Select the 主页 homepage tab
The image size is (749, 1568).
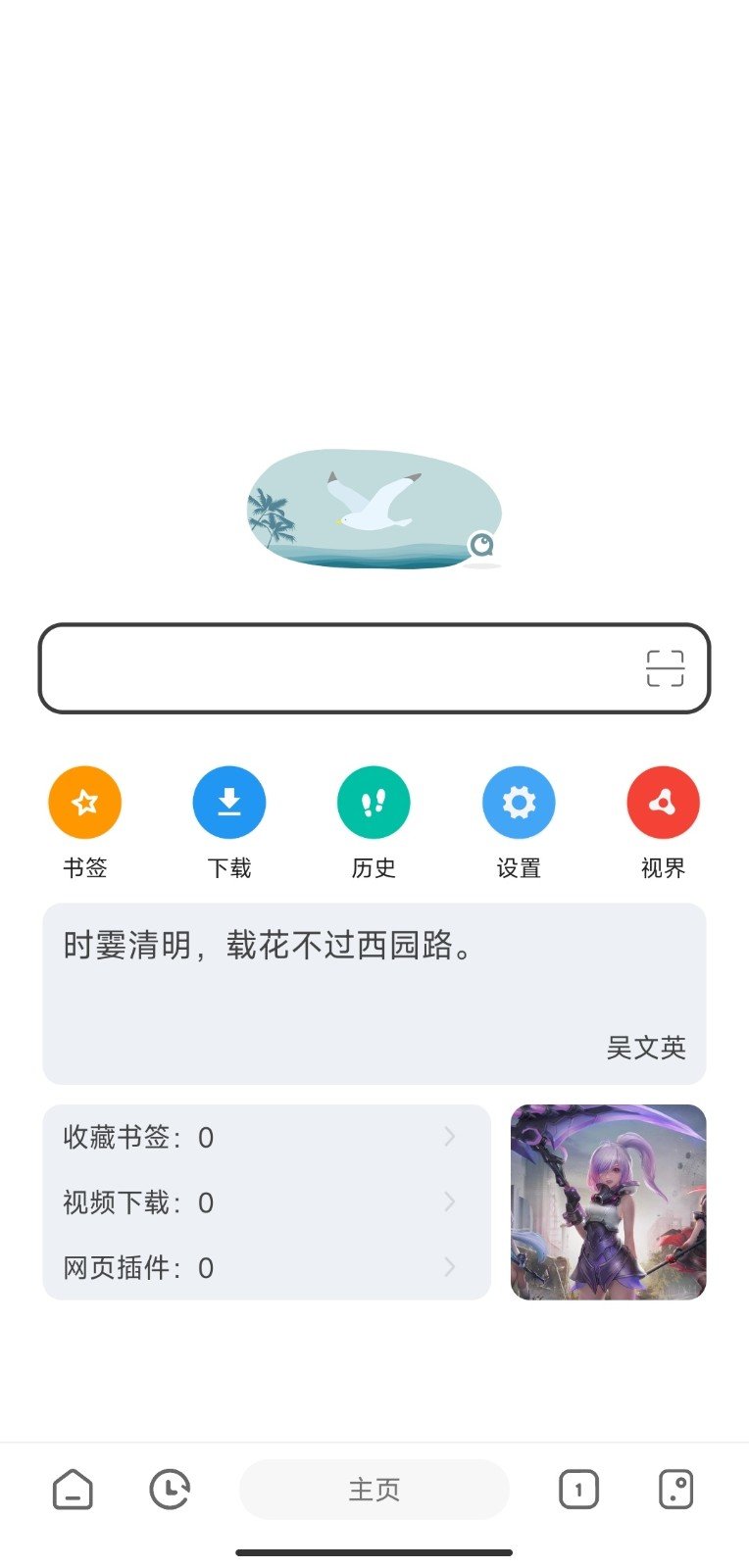click(x=374, y=1489)
